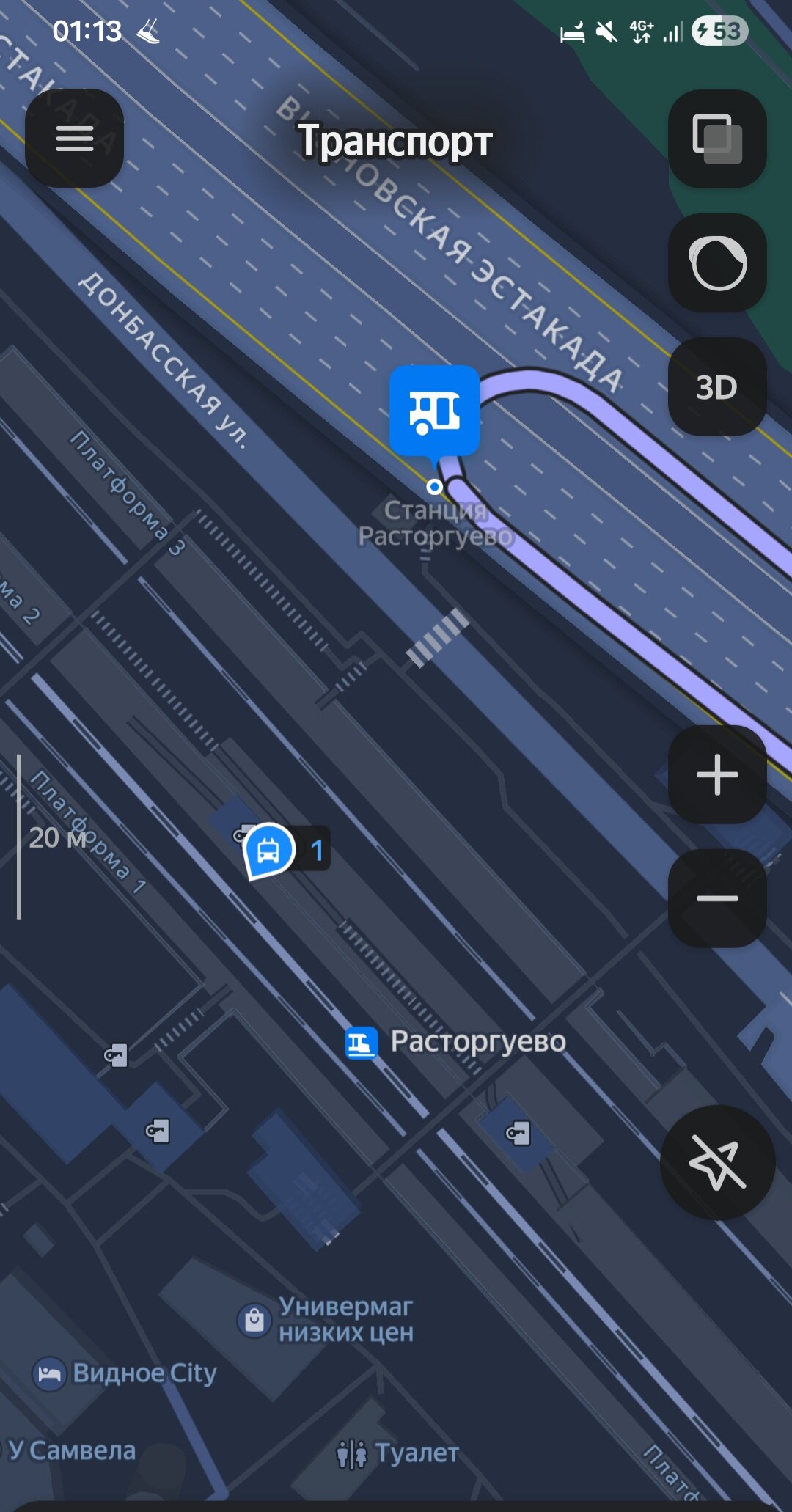Zoom in on the map
The width and height of the screenshot is (792, 1512).
[717, 774]
